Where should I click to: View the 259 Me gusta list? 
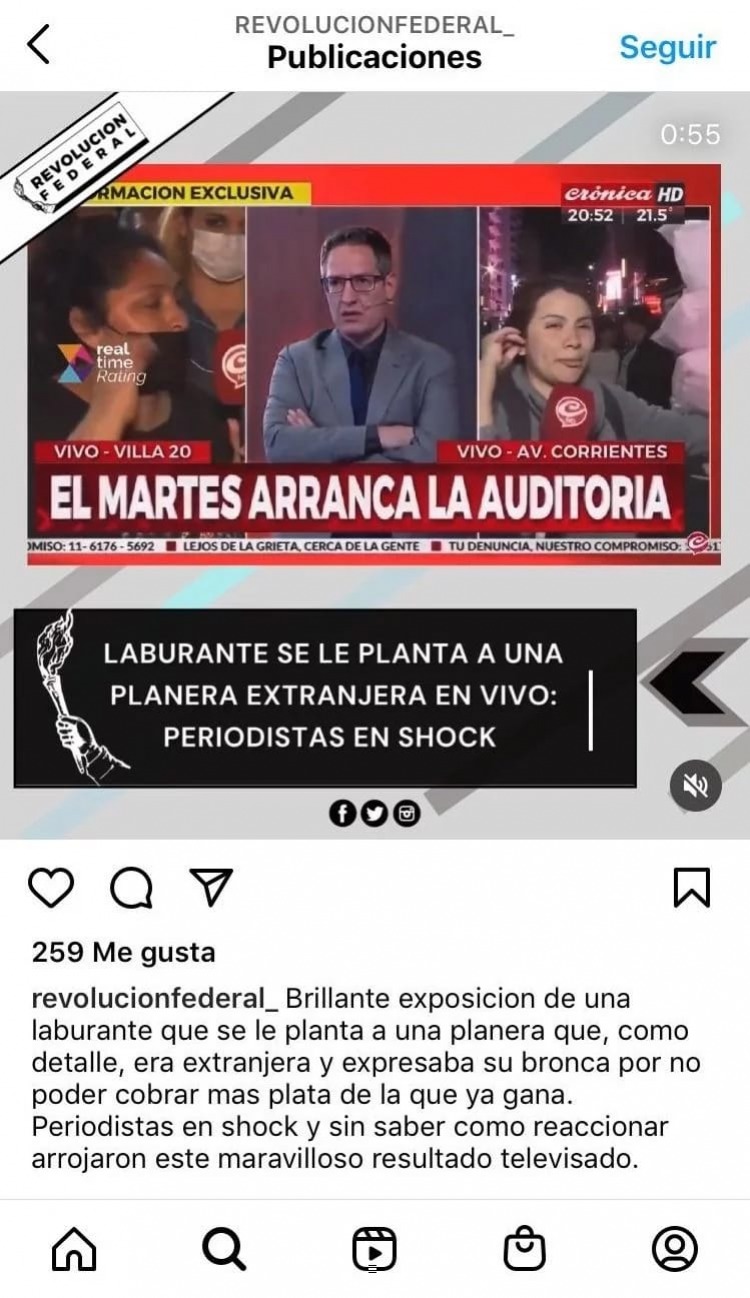[x=123, y=952]
